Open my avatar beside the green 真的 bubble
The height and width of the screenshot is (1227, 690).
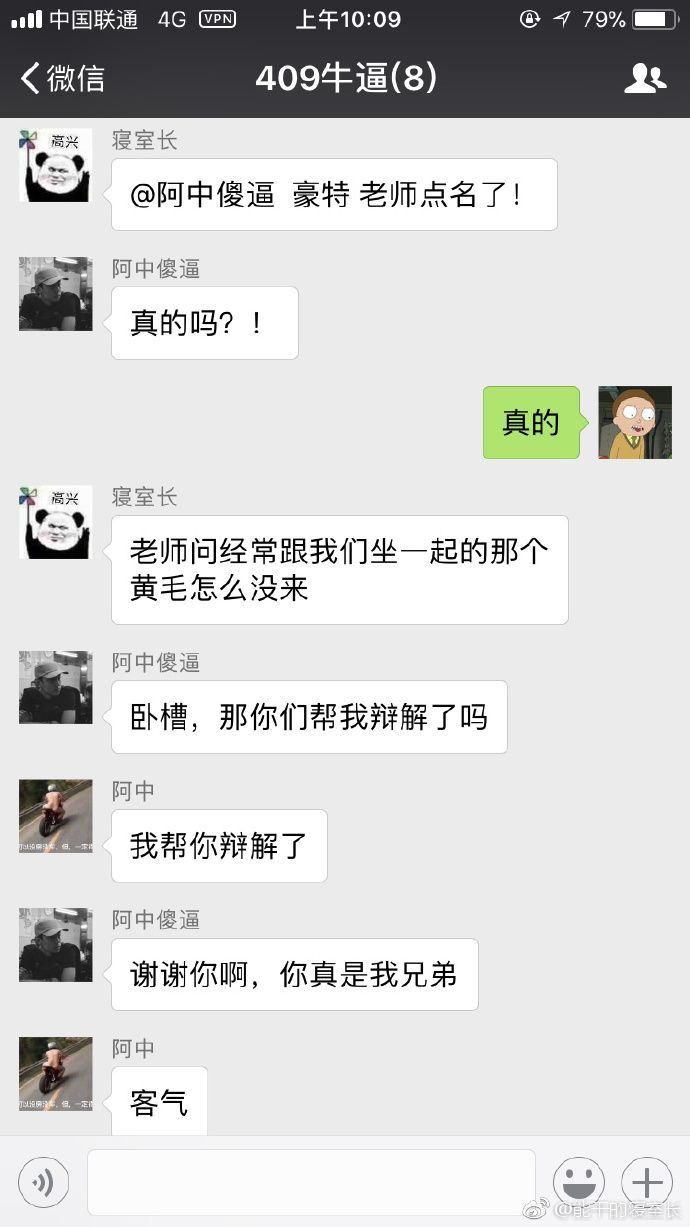pyautogui.click(x=634, y=422)
